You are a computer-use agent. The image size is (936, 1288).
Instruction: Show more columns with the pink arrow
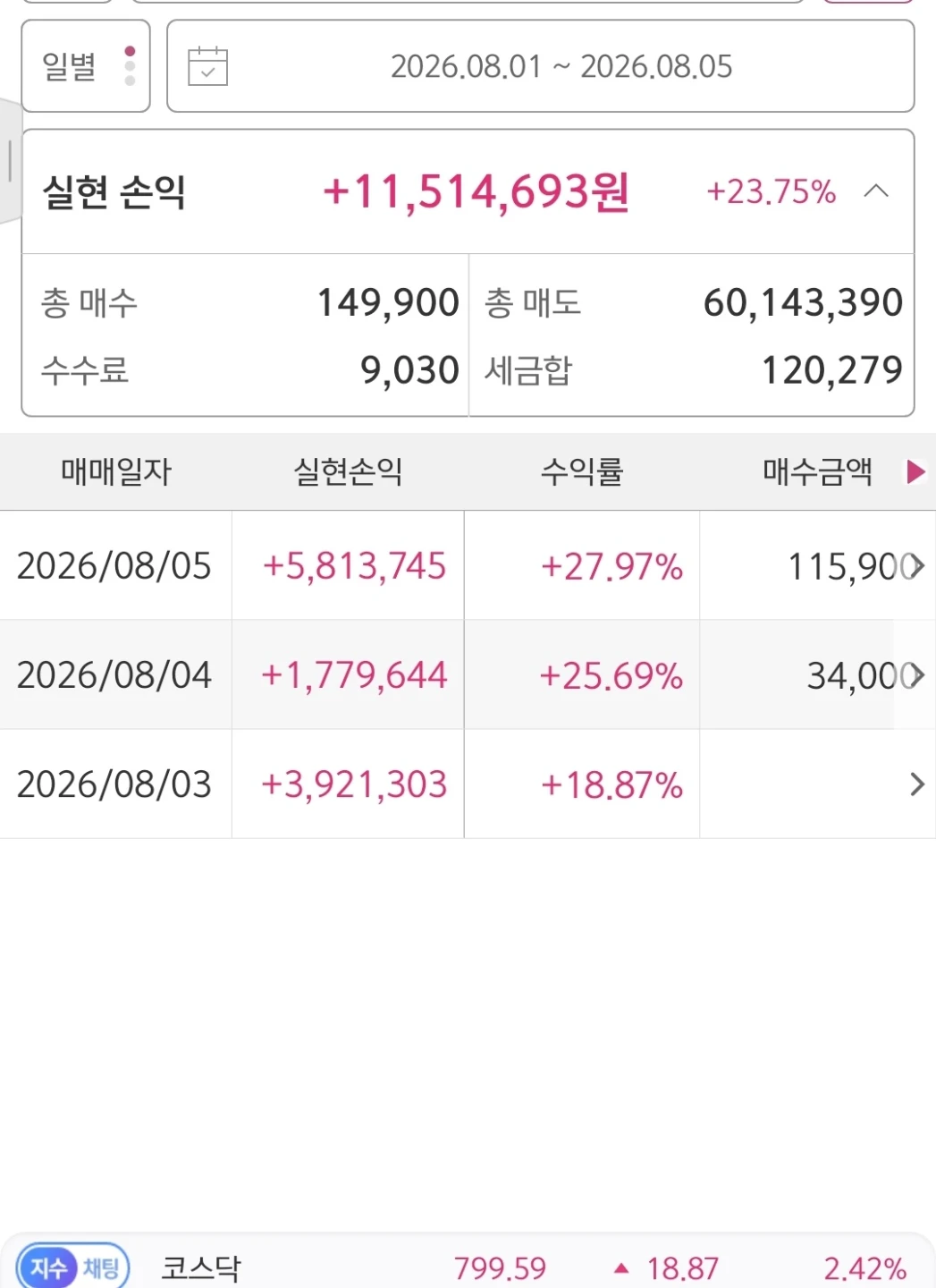tap(915, 471)
